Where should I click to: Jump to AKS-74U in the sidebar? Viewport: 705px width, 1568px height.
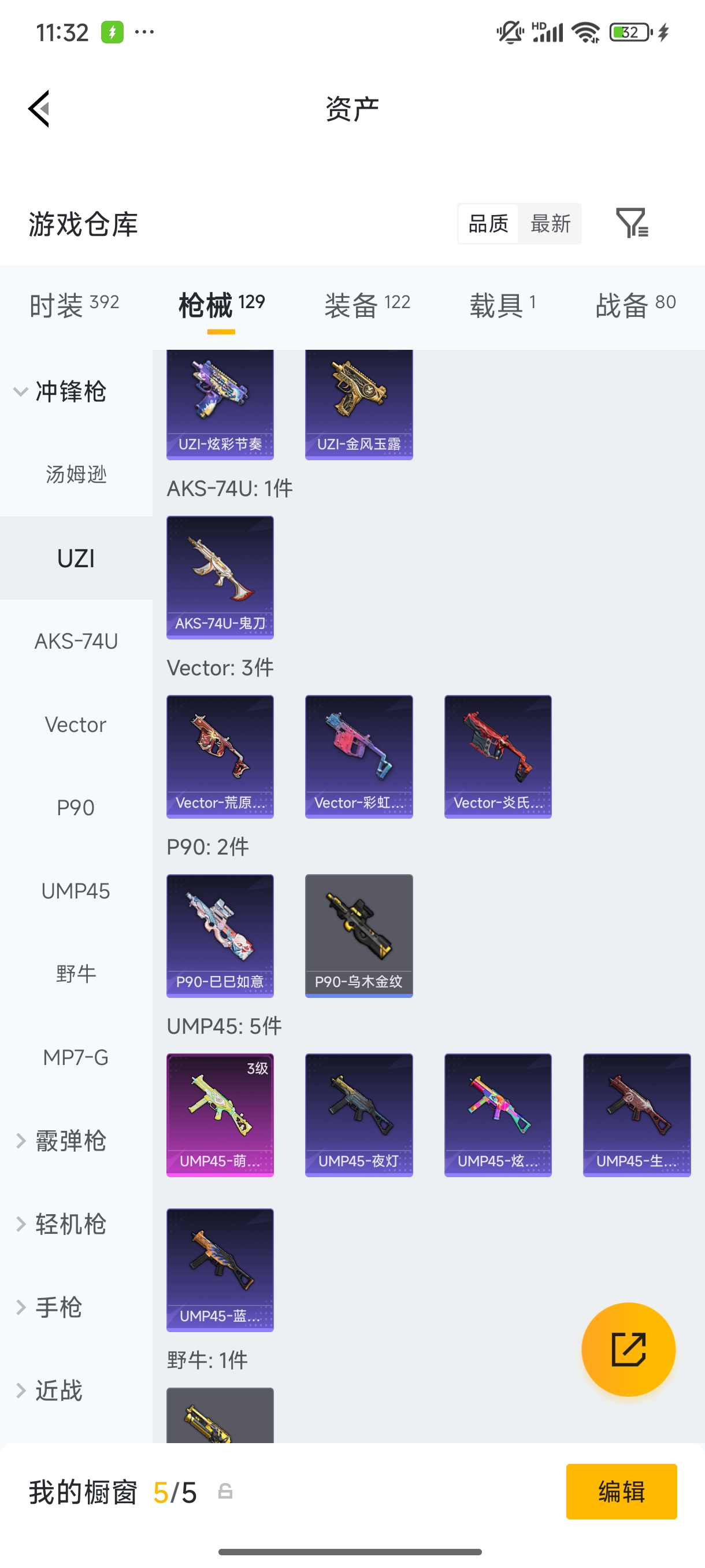(x=76, y=641)
